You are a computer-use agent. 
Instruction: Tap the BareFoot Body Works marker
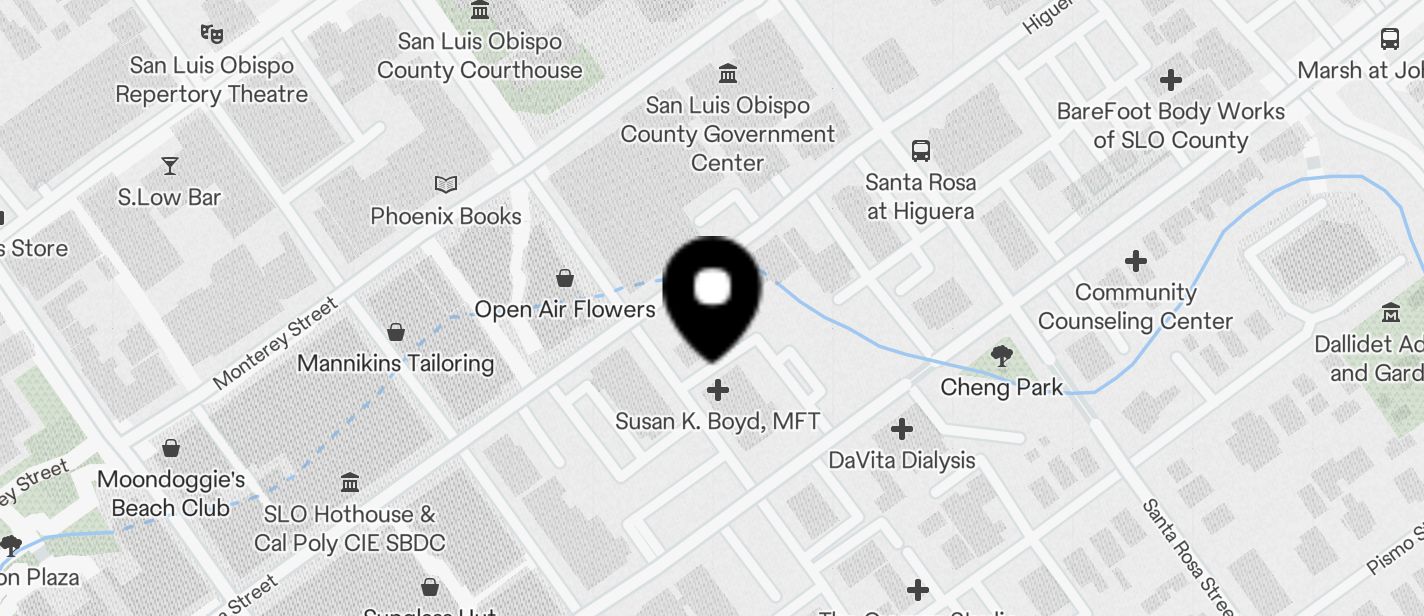click(x=1170, y=80)
